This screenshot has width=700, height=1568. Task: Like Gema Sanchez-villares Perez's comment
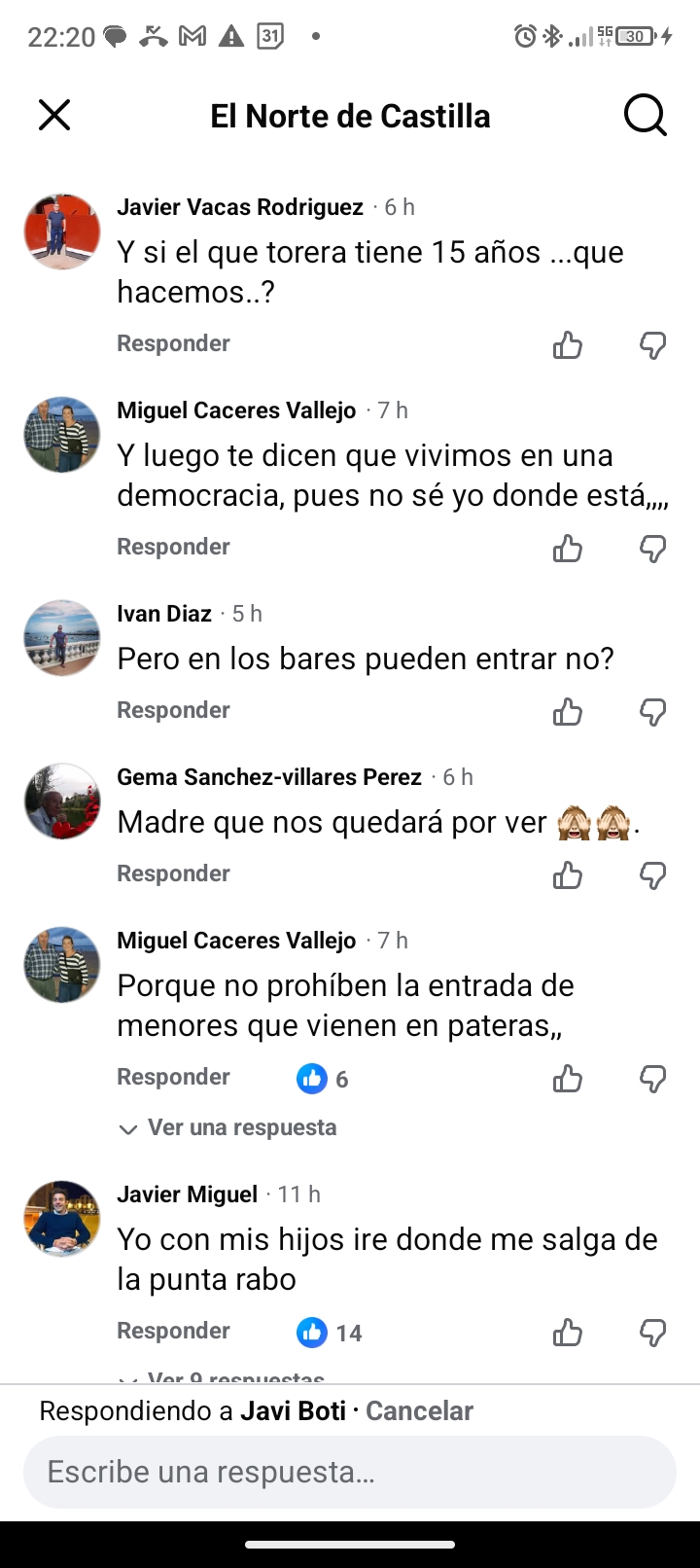tap(568, 874)
